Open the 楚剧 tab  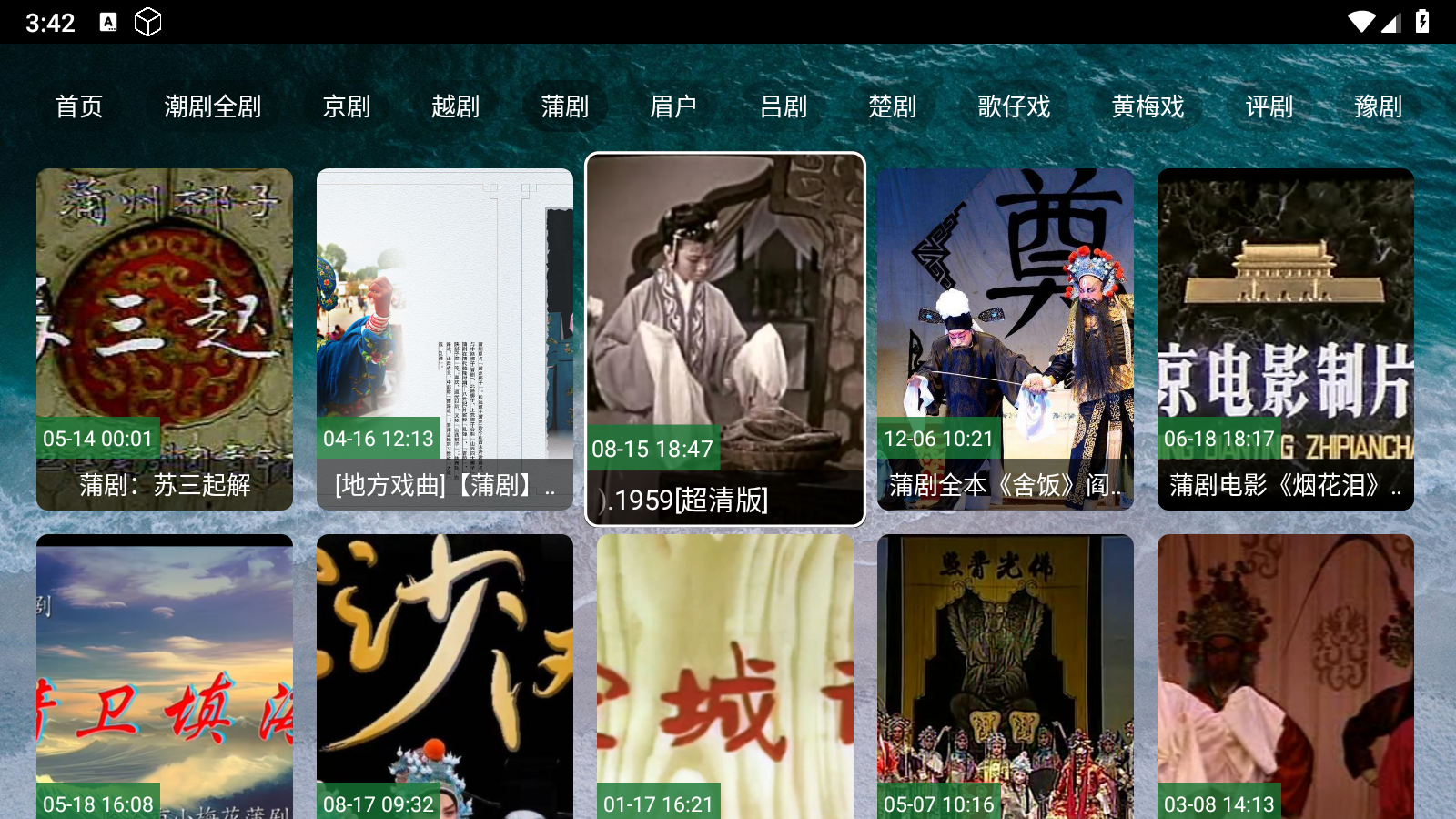pos(893,106)
